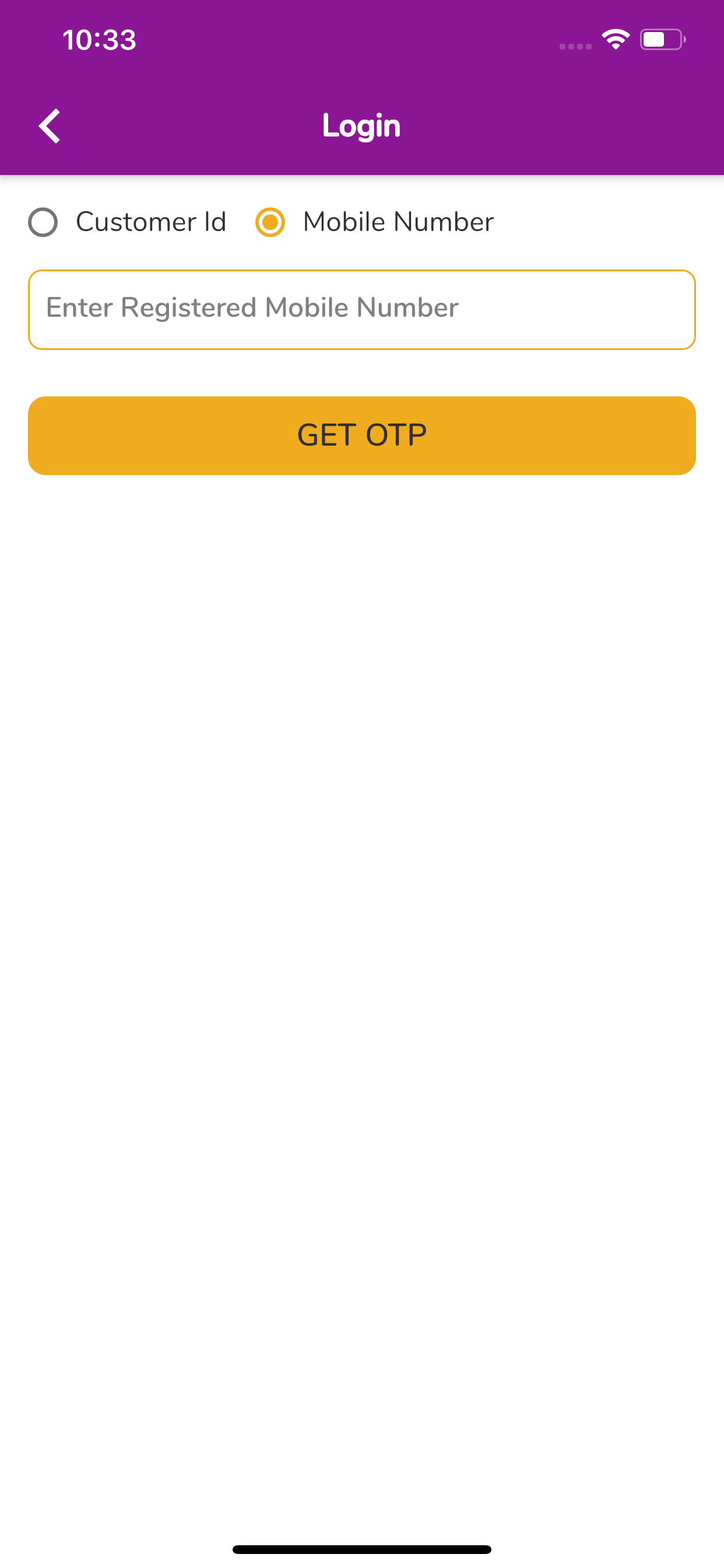
Task: Click the back chevron to exit Login
Action: coord(50,126)
